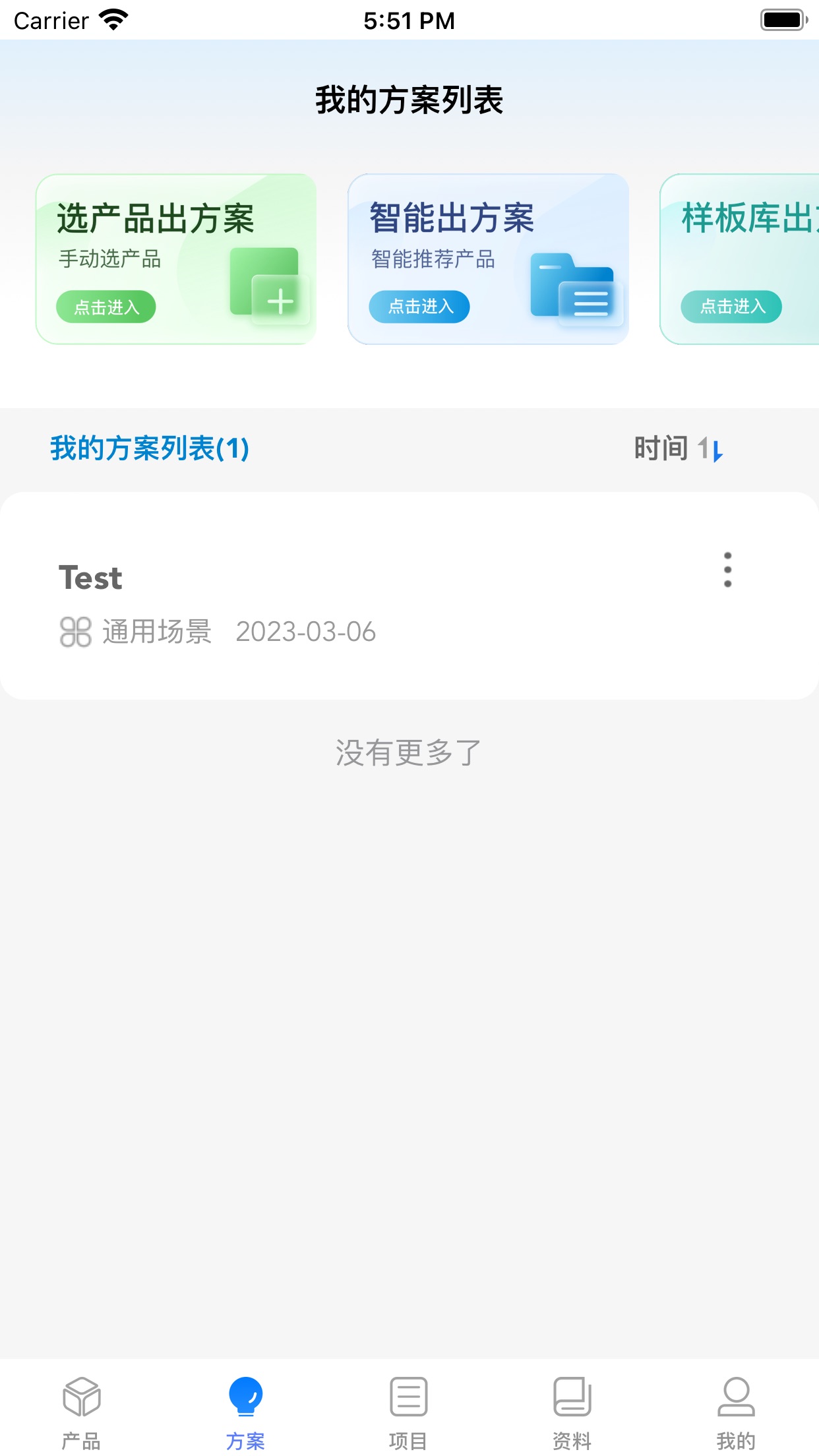Switch to the 我的 tab
Image resolution: width=819 pixels, height=1456 pixels.
735,1412
